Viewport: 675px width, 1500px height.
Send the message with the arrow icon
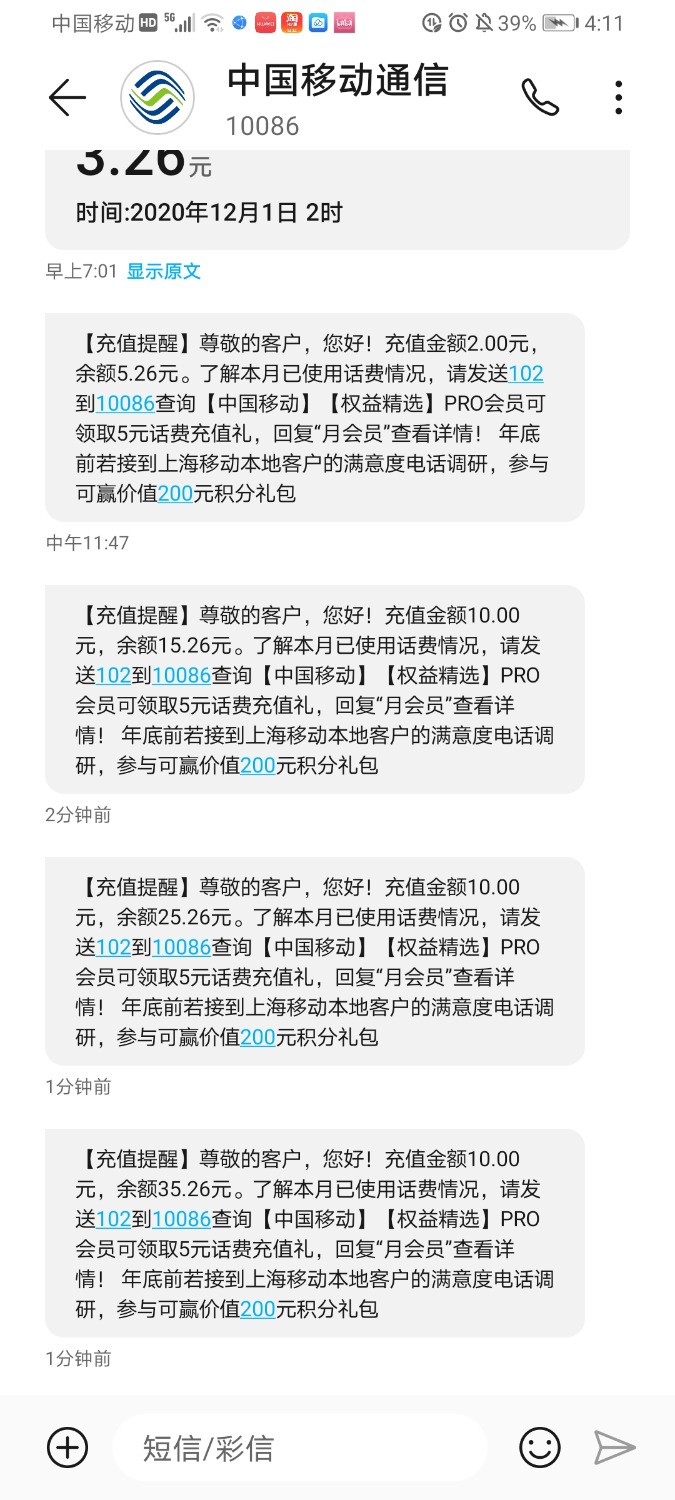[x=614, y=1447]
